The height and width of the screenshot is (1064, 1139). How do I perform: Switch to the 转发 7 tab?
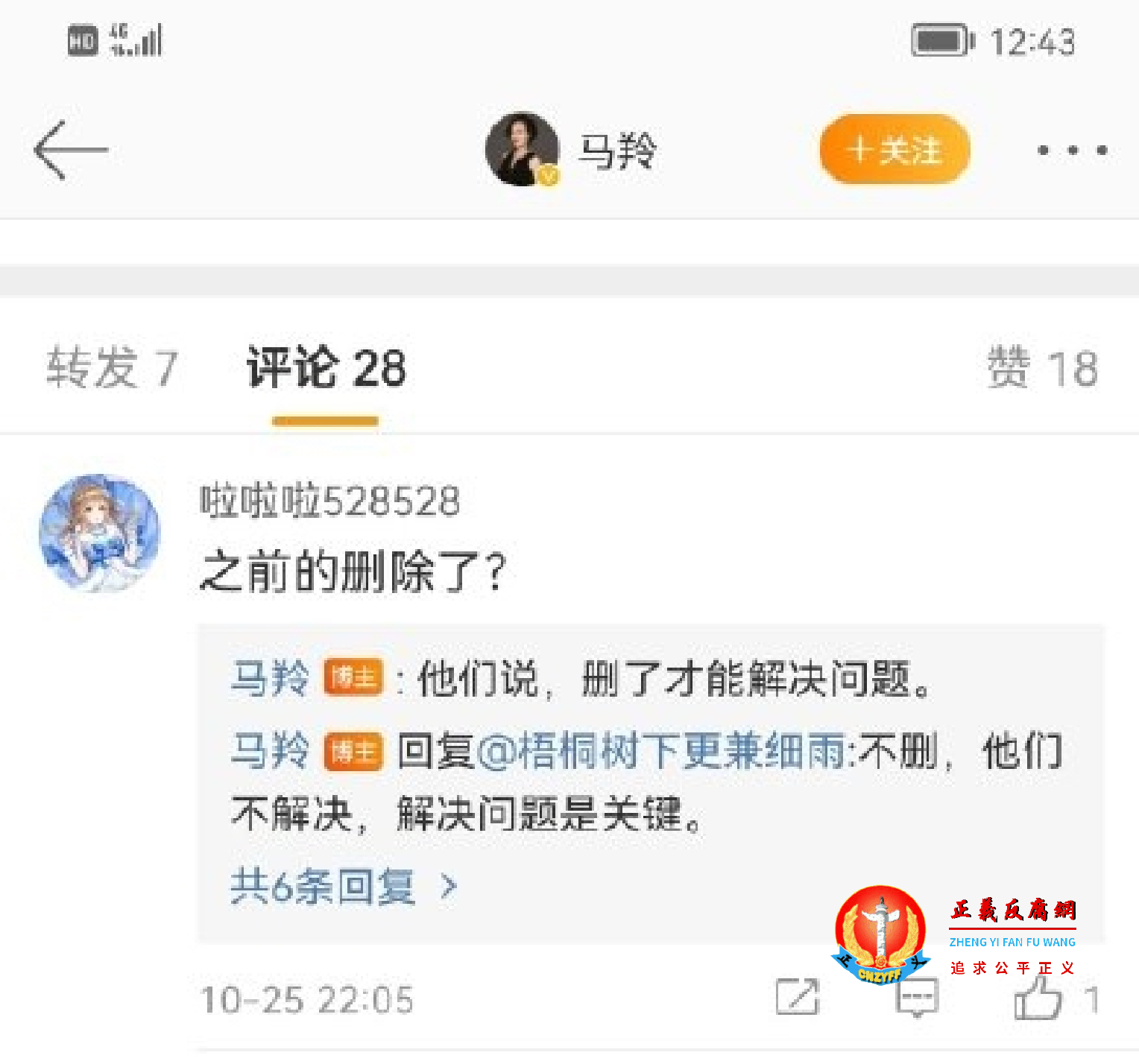tap(112, 368)
